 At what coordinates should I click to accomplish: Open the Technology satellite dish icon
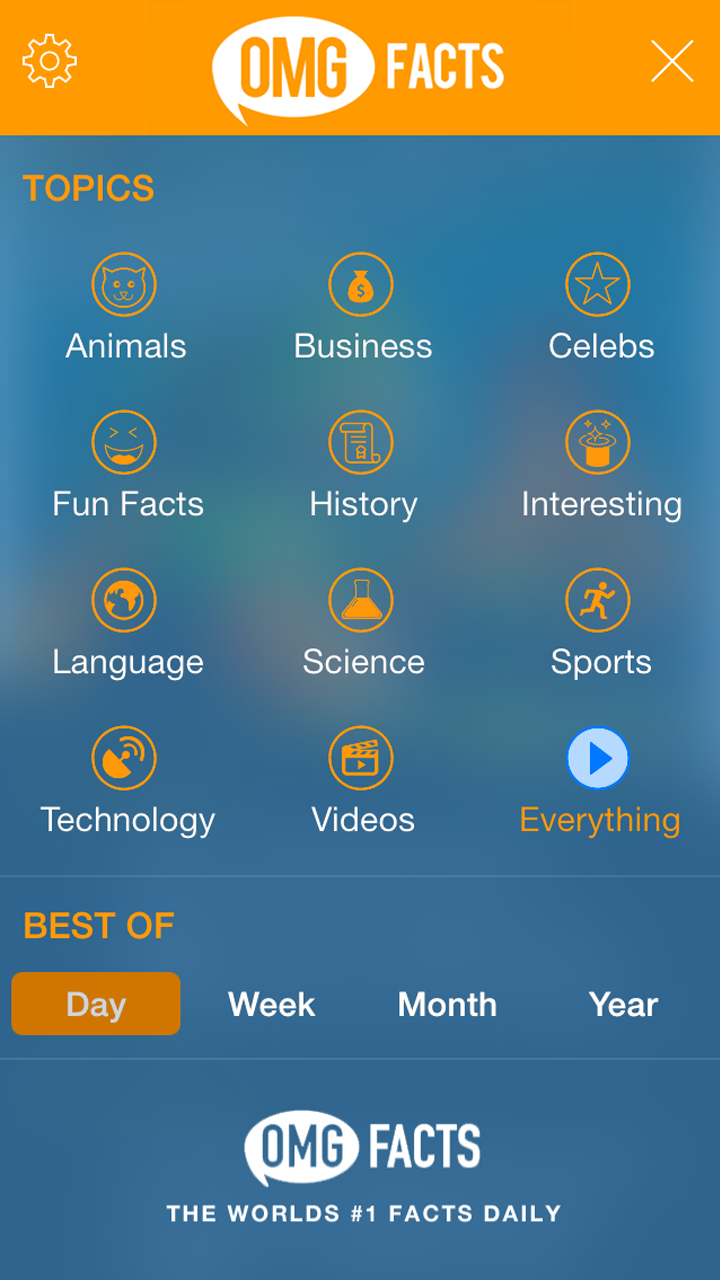125,757
